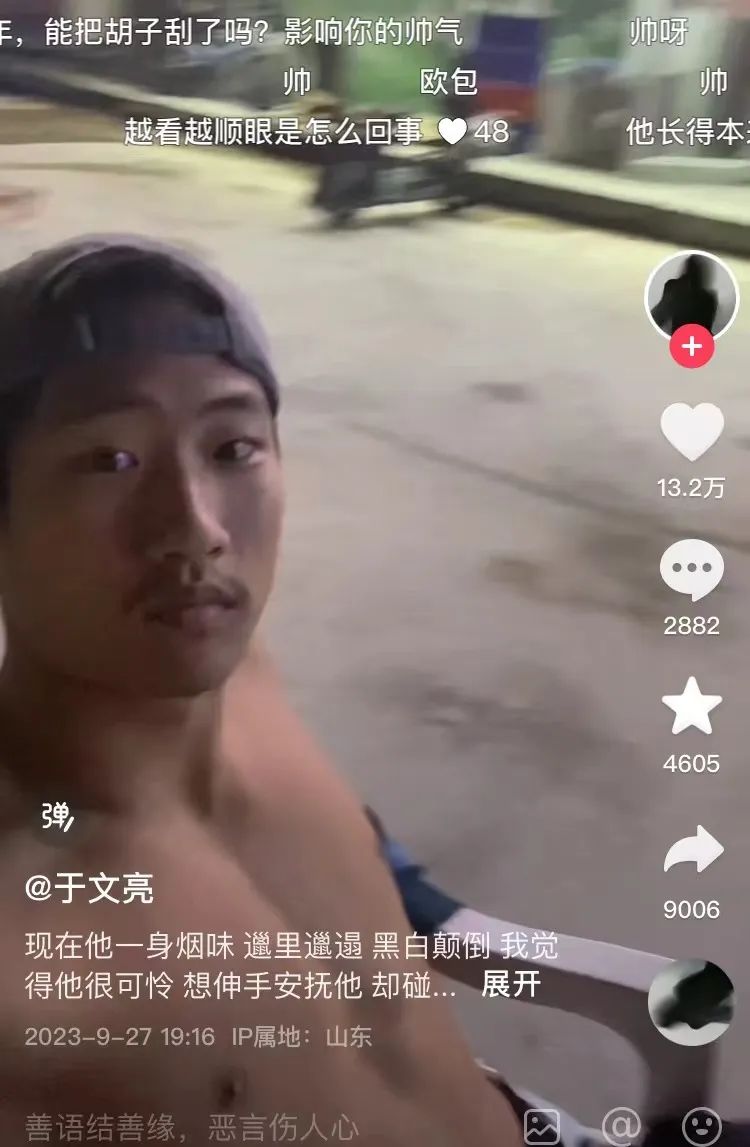The height and width of the screenshot is (1147, 750).
Task: Like the 越看越顺眼是怎么回事 bullet comment
Action: (453, 131)
